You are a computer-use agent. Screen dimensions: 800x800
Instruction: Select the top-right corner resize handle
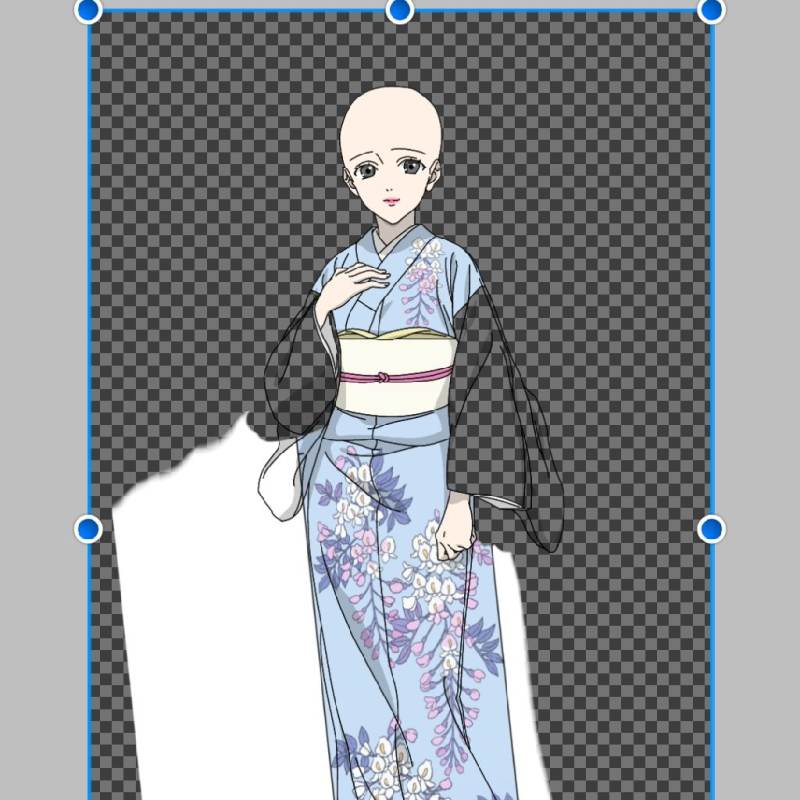coord(711,11)
